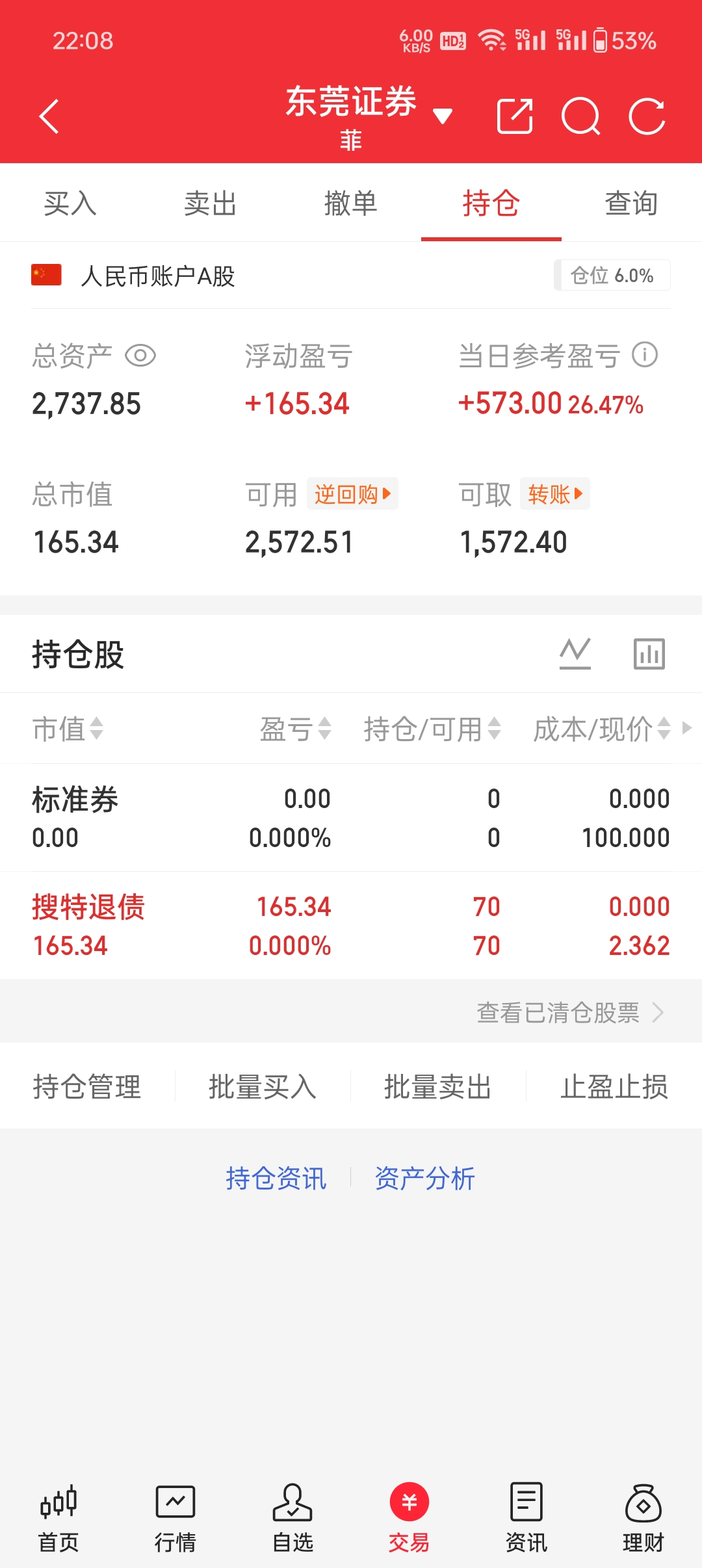Go back using the top-left arrow
Screen dimensions: 702x1568
[x=49, y=116]
